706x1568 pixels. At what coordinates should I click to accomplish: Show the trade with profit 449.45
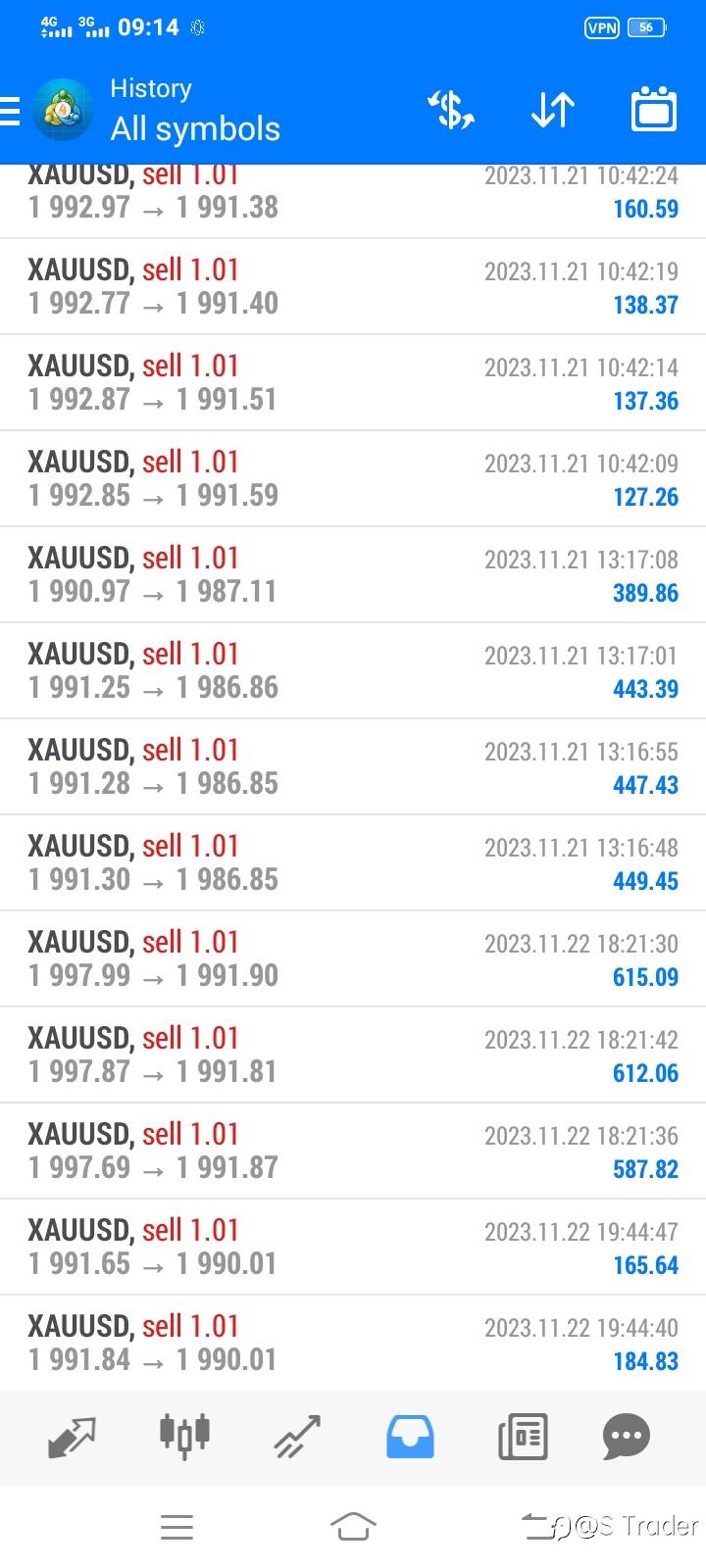pyautogui.click(x=353, y=862)
